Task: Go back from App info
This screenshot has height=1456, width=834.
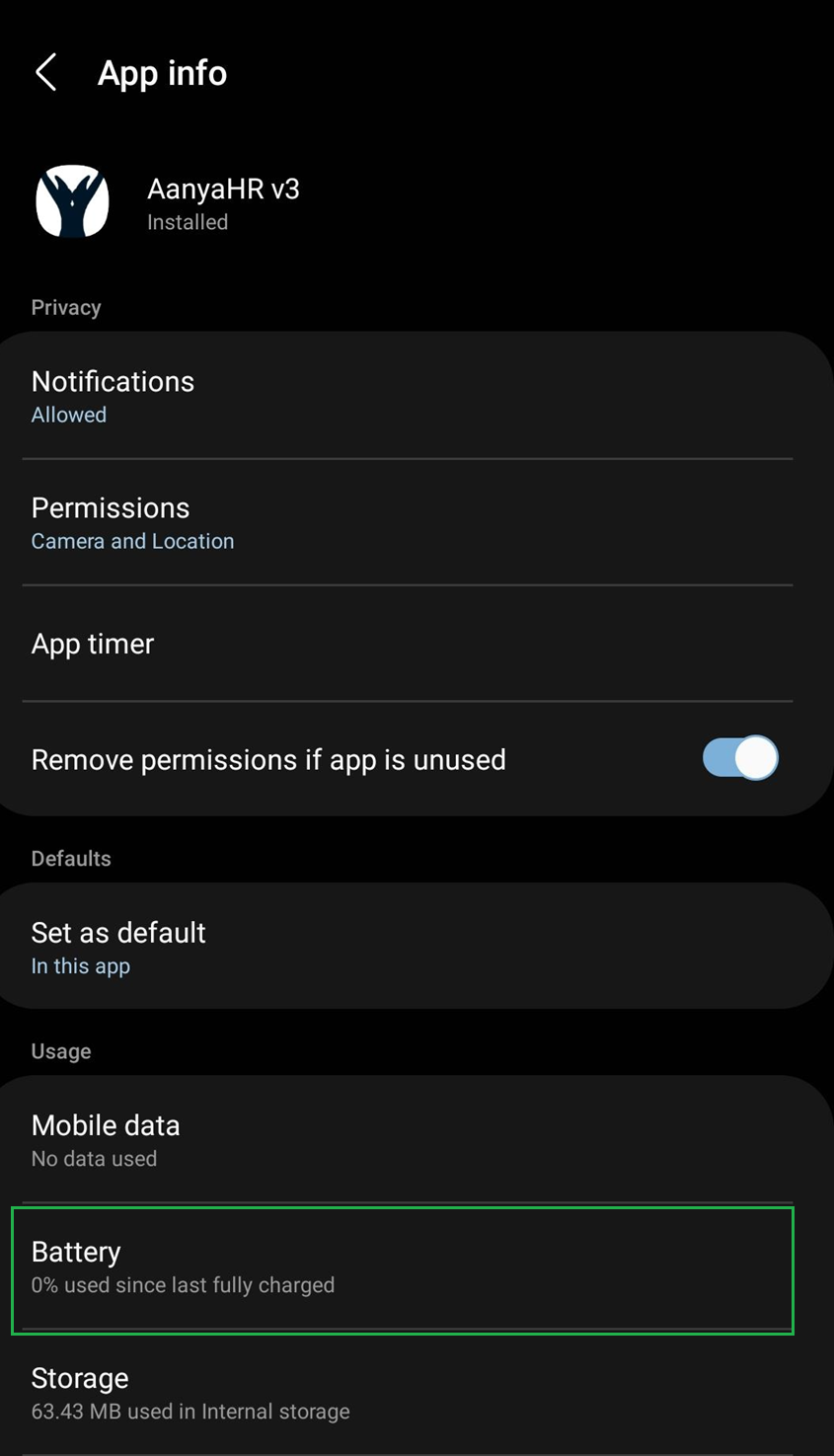Action: point(46,73)
